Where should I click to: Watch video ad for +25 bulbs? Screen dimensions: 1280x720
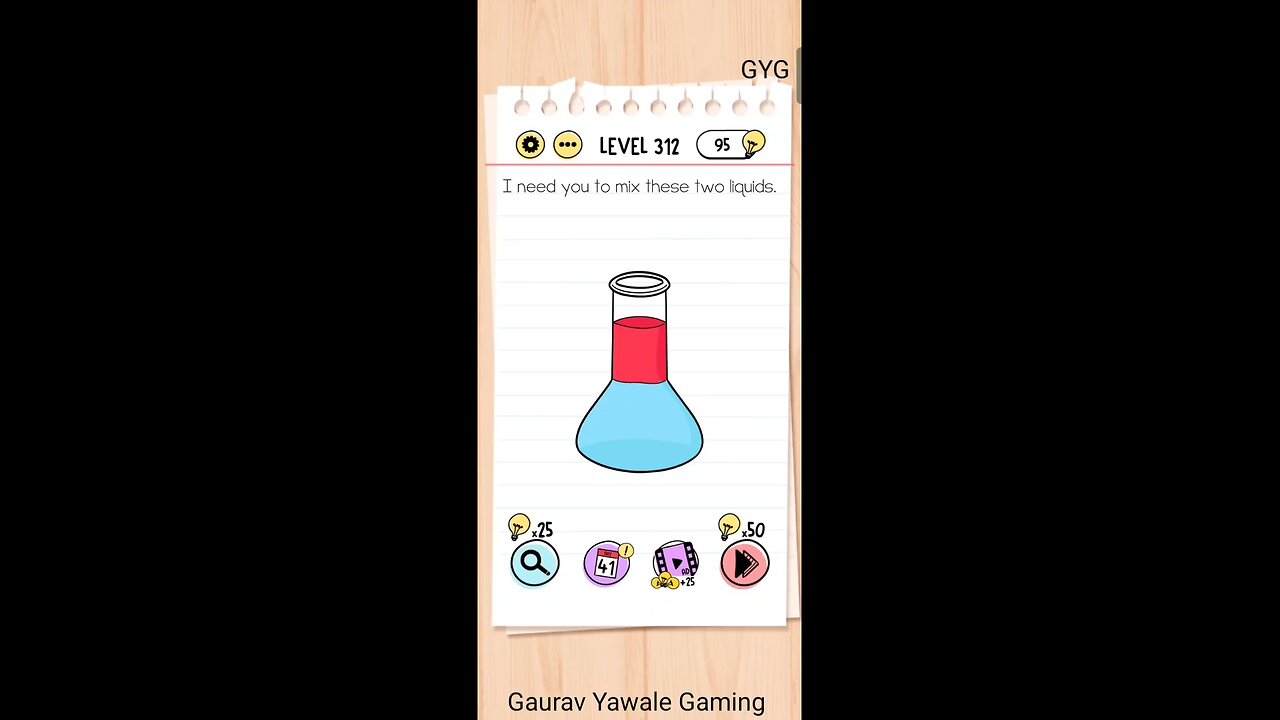tap(675, 565)
